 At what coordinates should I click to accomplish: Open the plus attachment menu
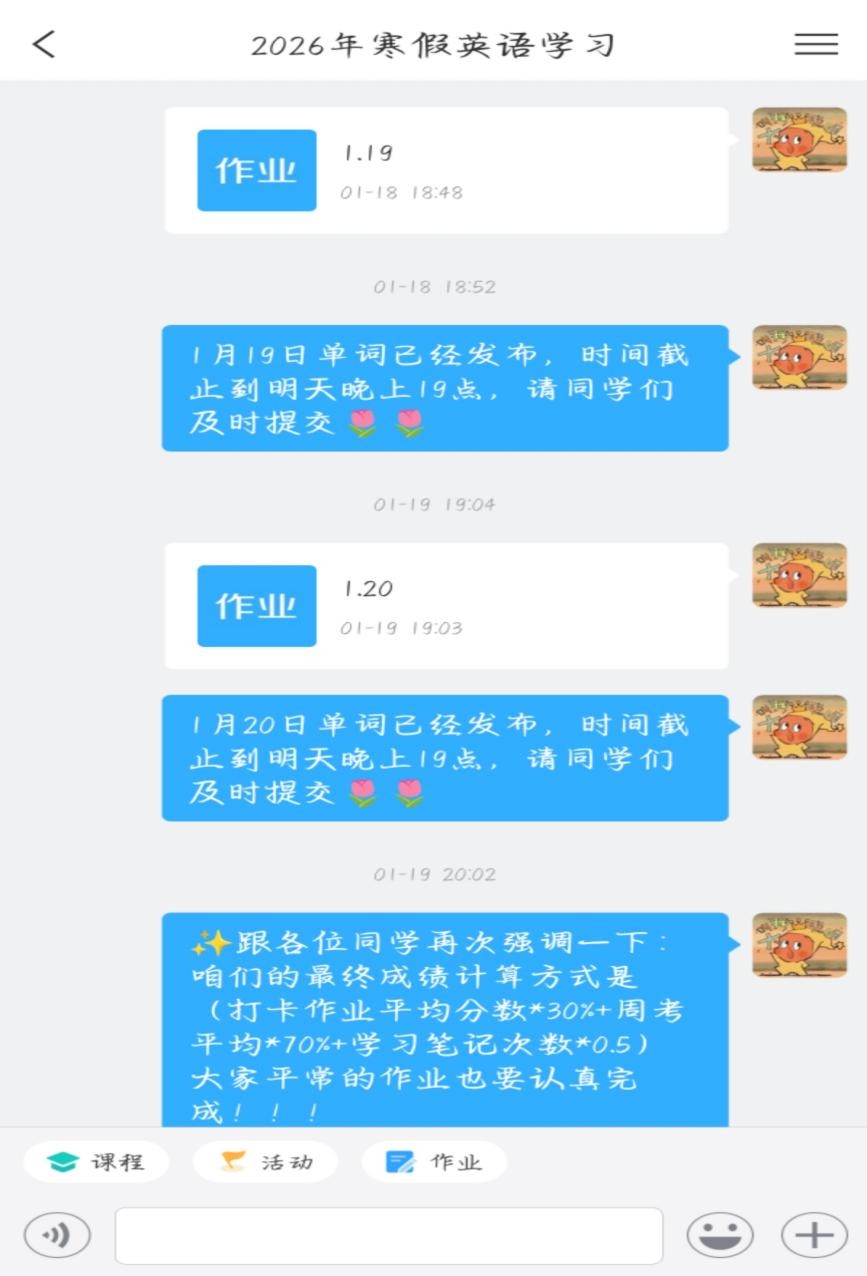tap(814, 1235)
